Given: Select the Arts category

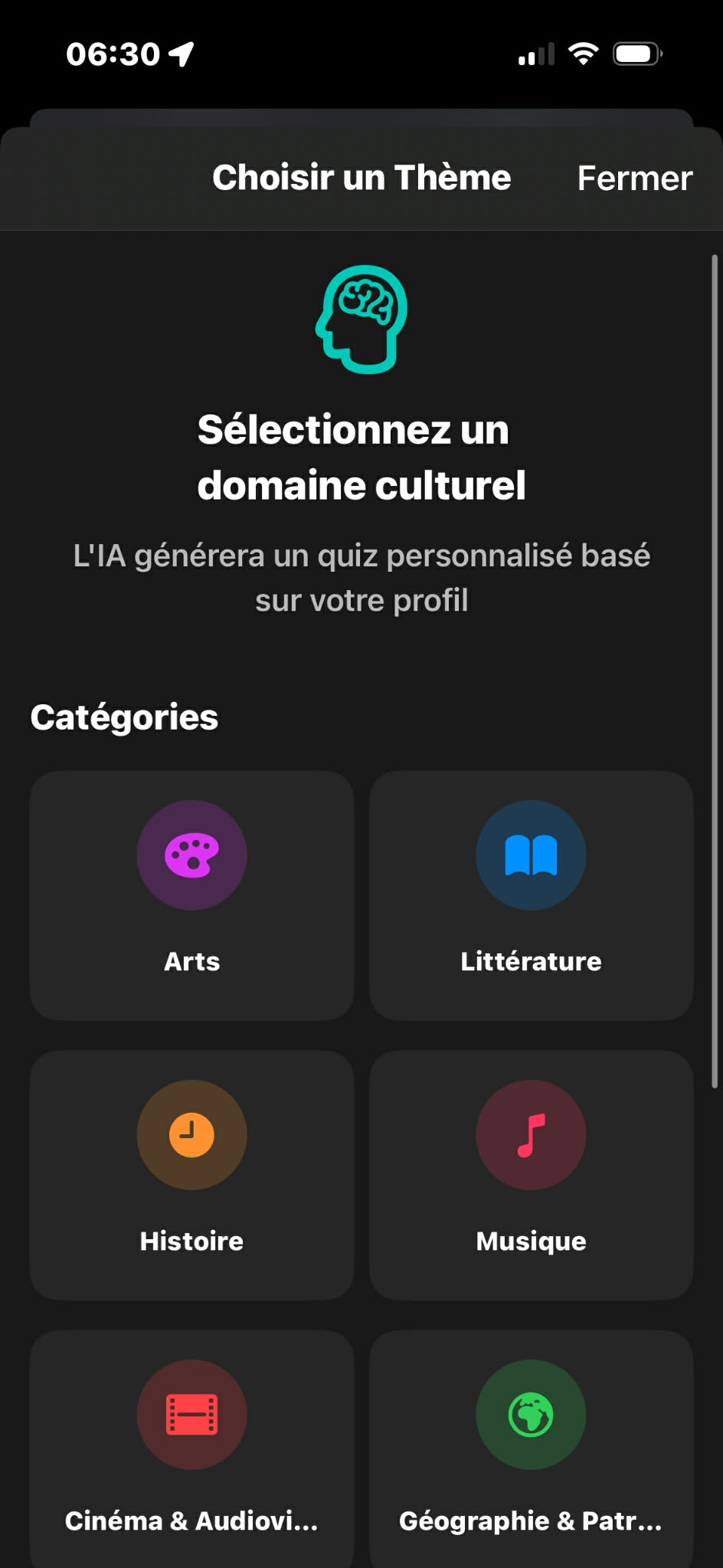Looking at the screenshot, I should coord(191,895).
